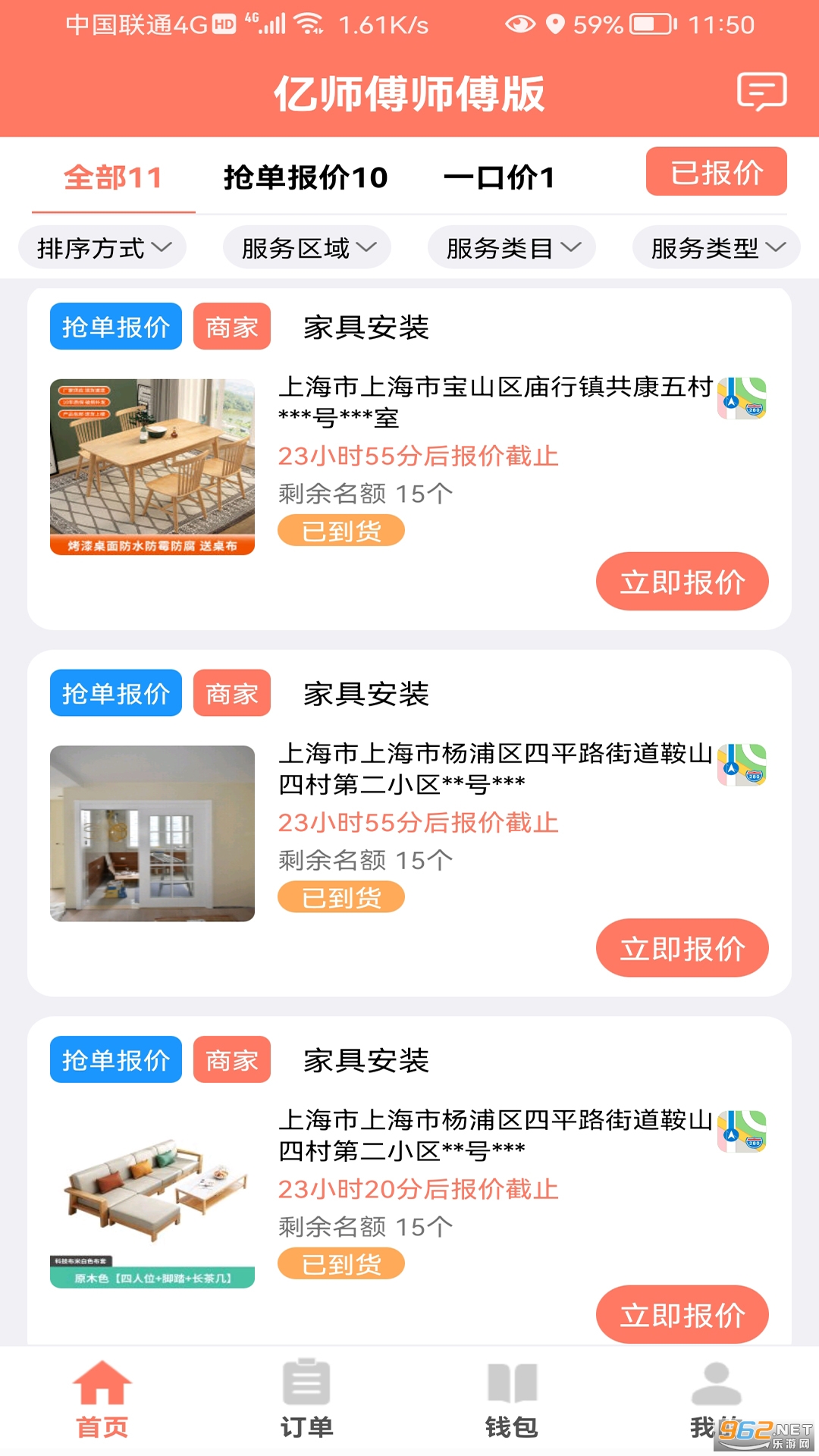Switch to the 抢单报价10 tab
Screen dimensions: 819x1456
pyautogui.click(x=306, y=178)
